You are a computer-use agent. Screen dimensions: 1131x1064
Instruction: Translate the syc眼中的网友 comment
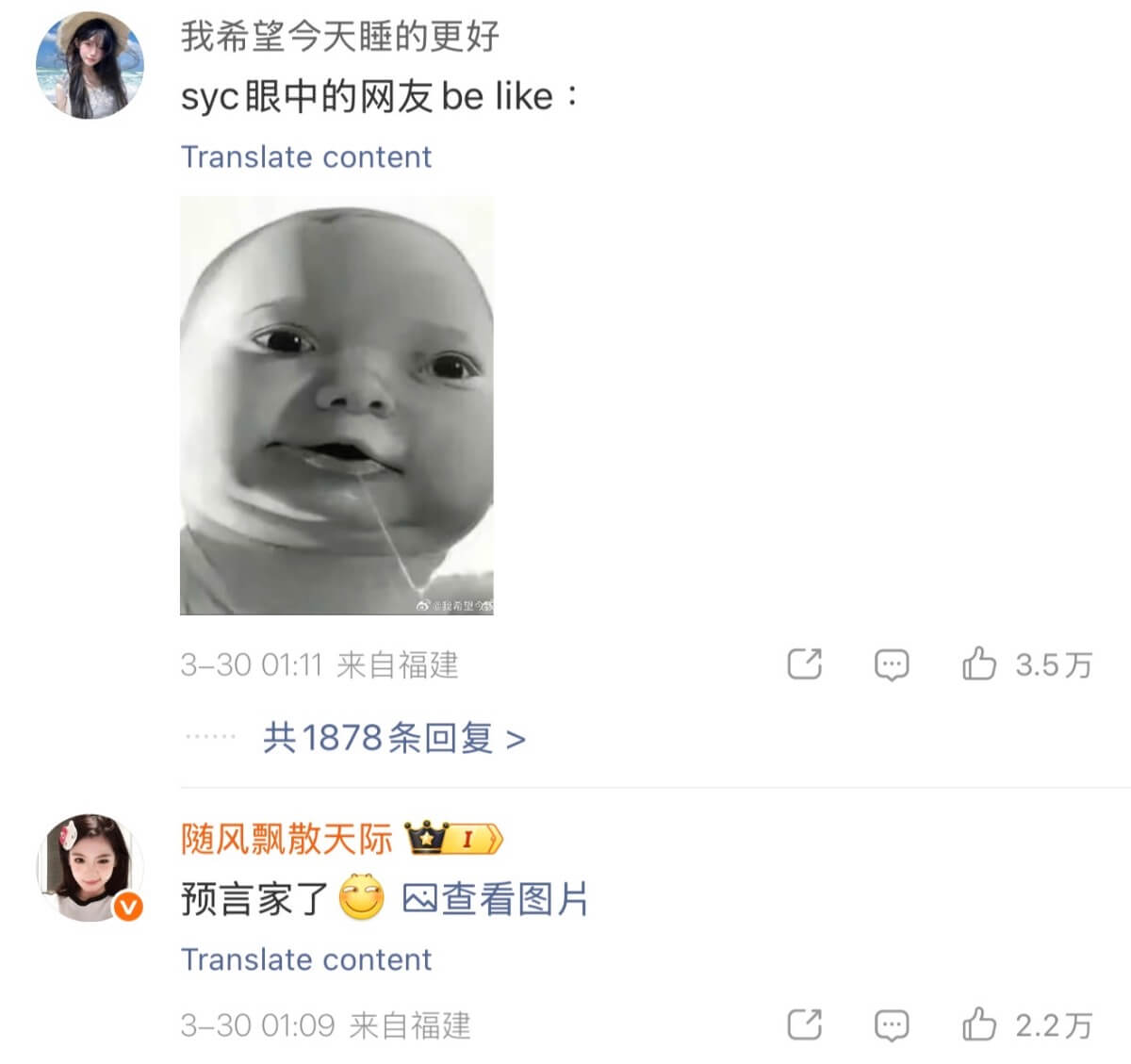(x=305, y=156)
